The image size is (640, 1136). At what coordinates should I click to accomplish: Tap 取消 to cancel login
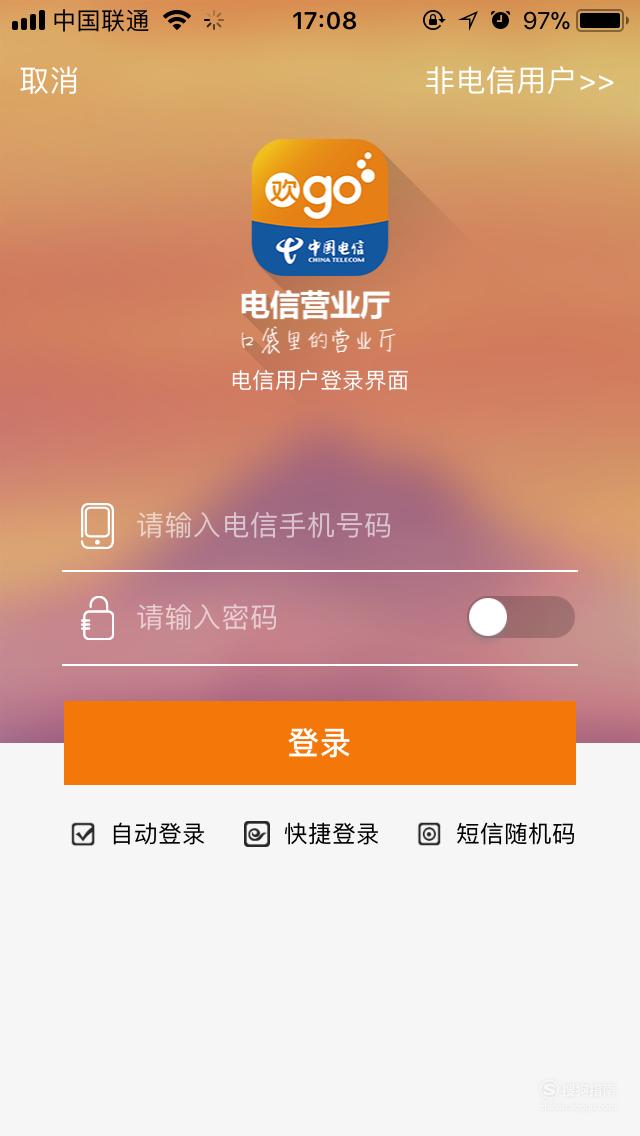(49, 80)
